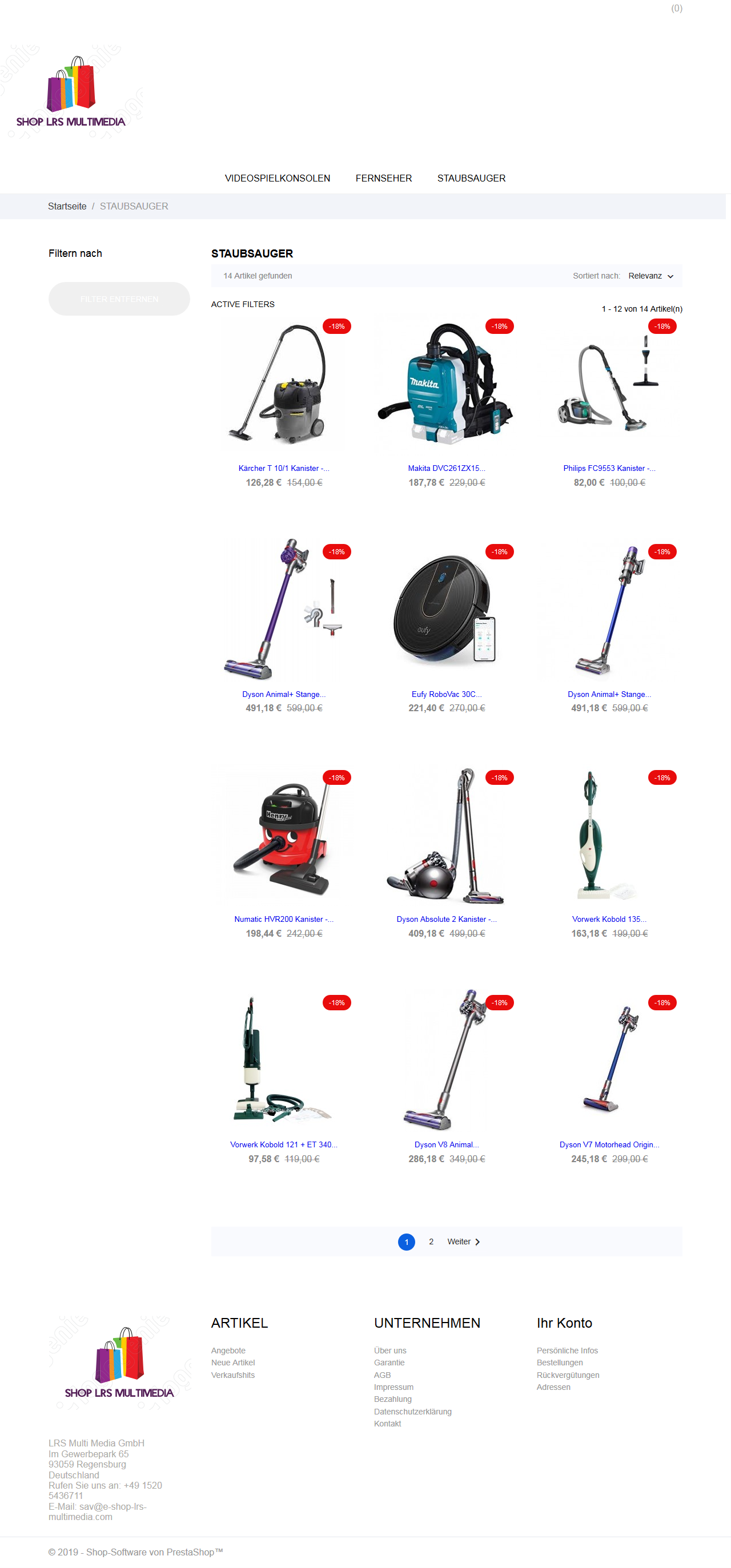View the Dyson V8 Animal vacuum
The image size is (731, 1568).
point(447,1145)
